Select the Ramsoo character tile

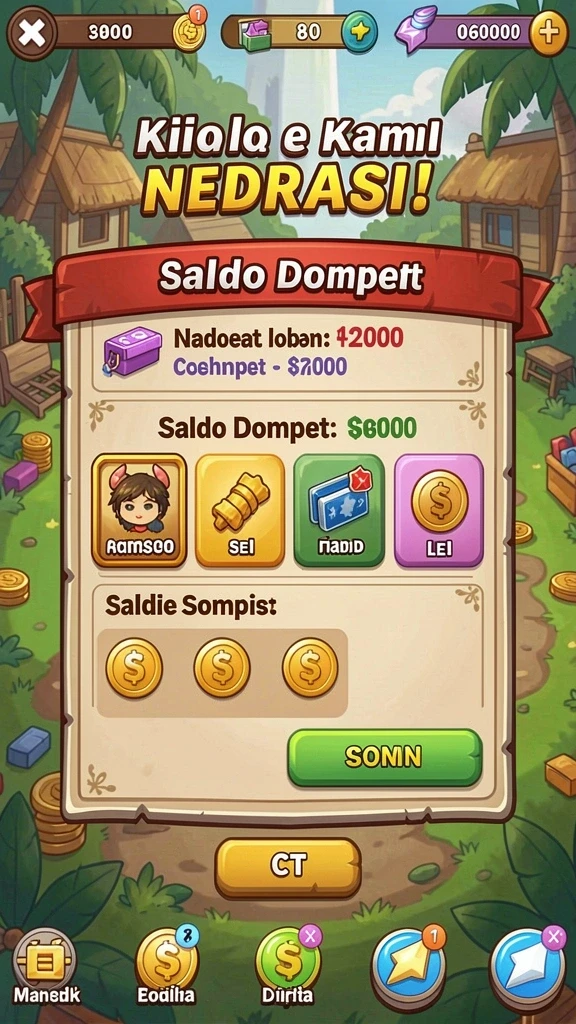[x=139, y=511]
